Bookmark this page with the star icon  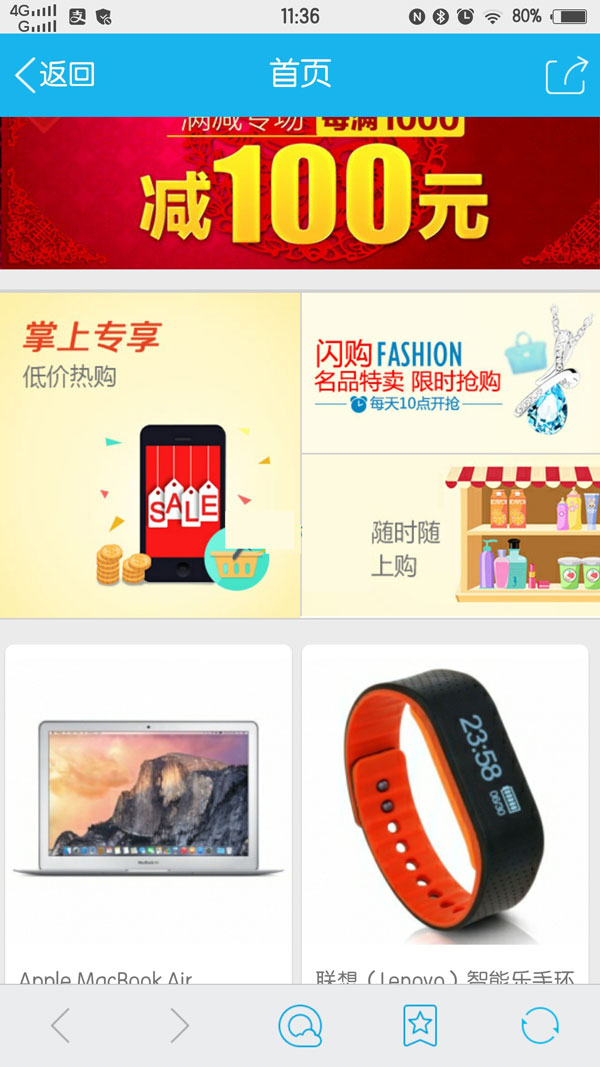pyautogui.click(x=420, y=1026)
